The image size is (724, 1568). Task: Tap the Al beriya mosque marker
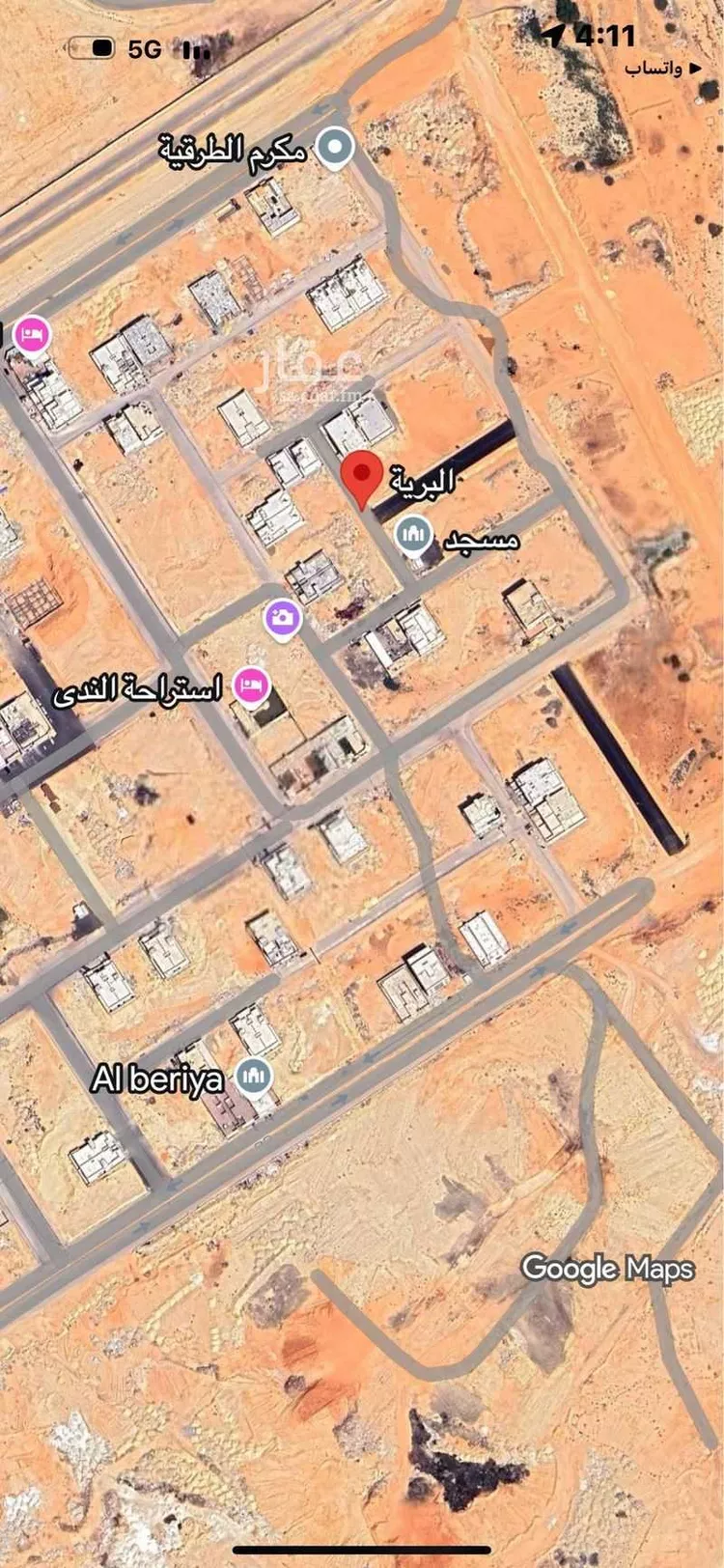coord(255,1076)
